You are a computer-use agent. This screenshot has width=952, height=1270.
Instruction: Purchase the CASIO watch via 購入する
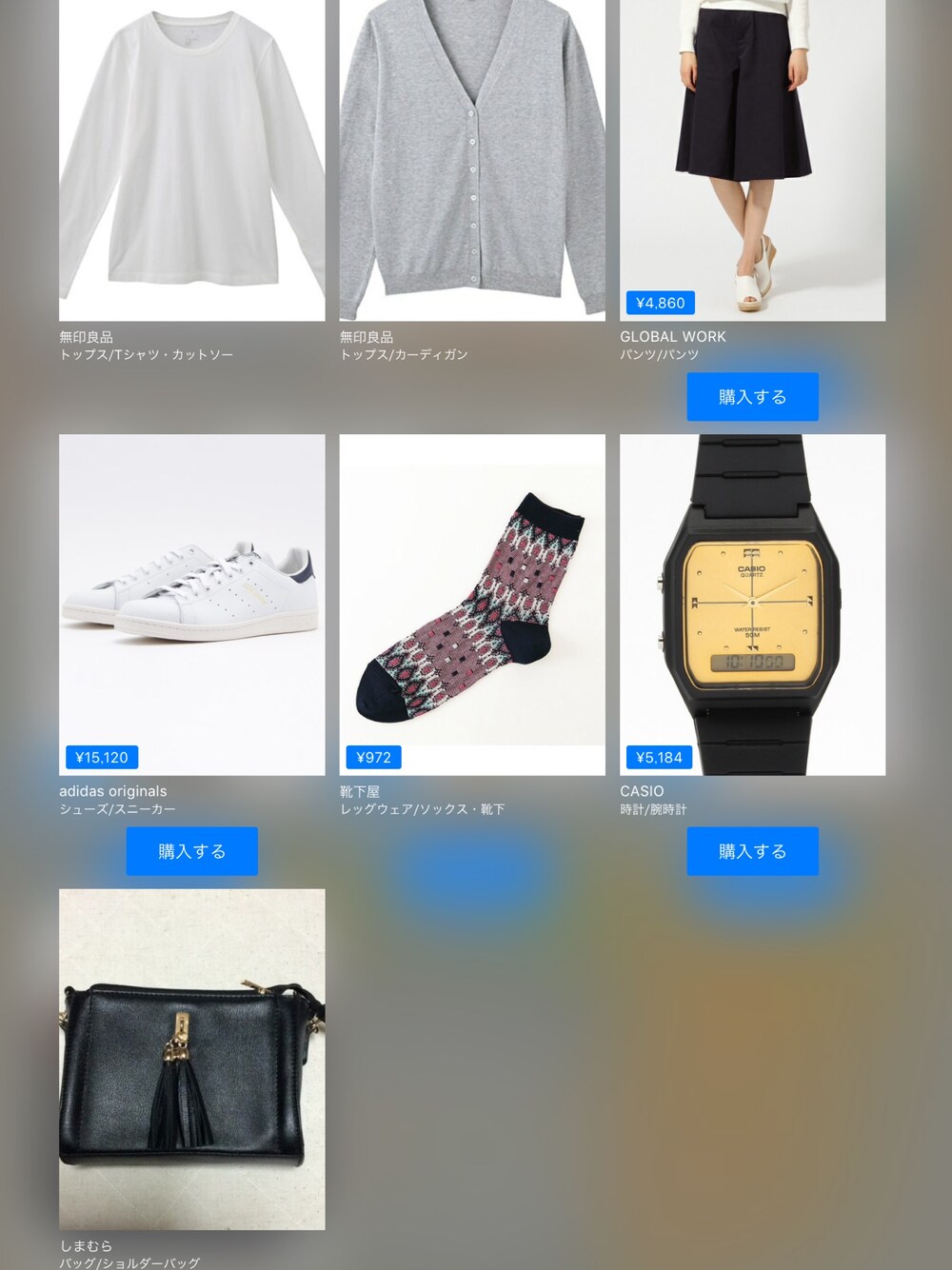pyautogui.click(x=752, y=851)
